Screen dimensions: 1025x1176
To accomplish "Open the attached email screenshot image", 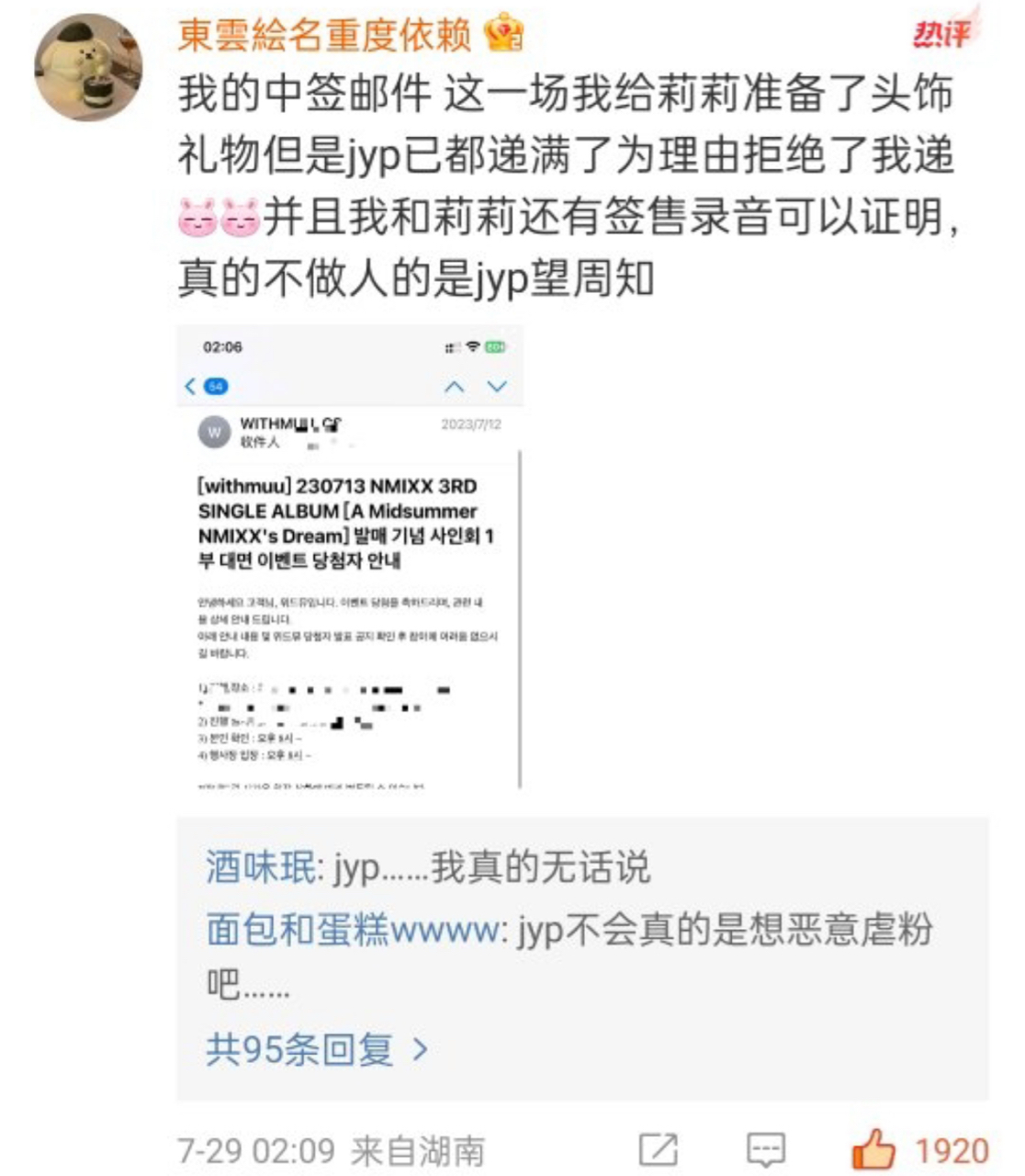I will coord(349,557).
